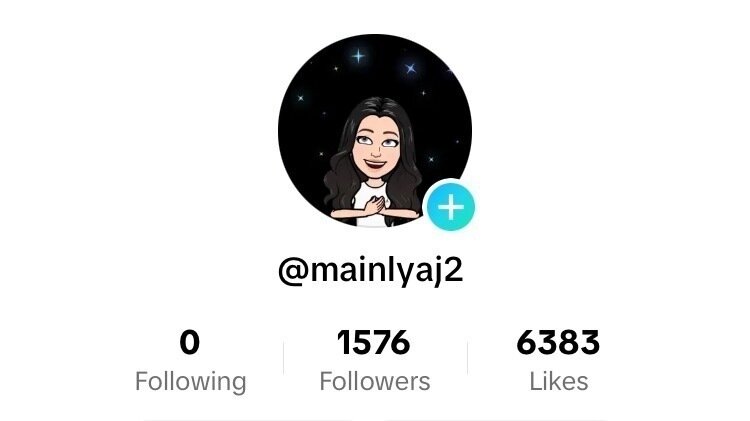View the 1576 Followers list

375,361
